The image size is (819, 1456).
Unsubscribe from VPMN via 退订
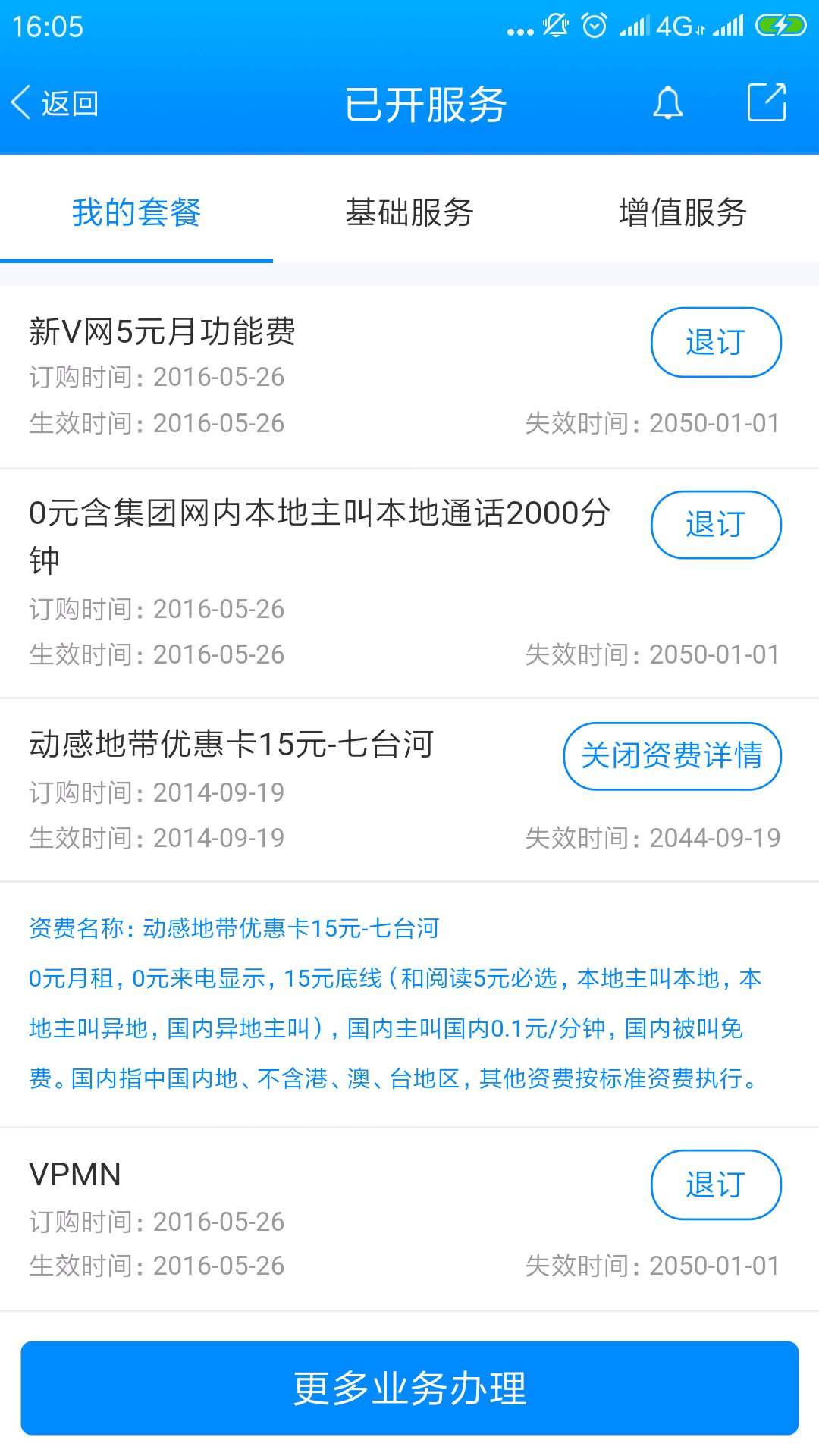point(715,1185)
